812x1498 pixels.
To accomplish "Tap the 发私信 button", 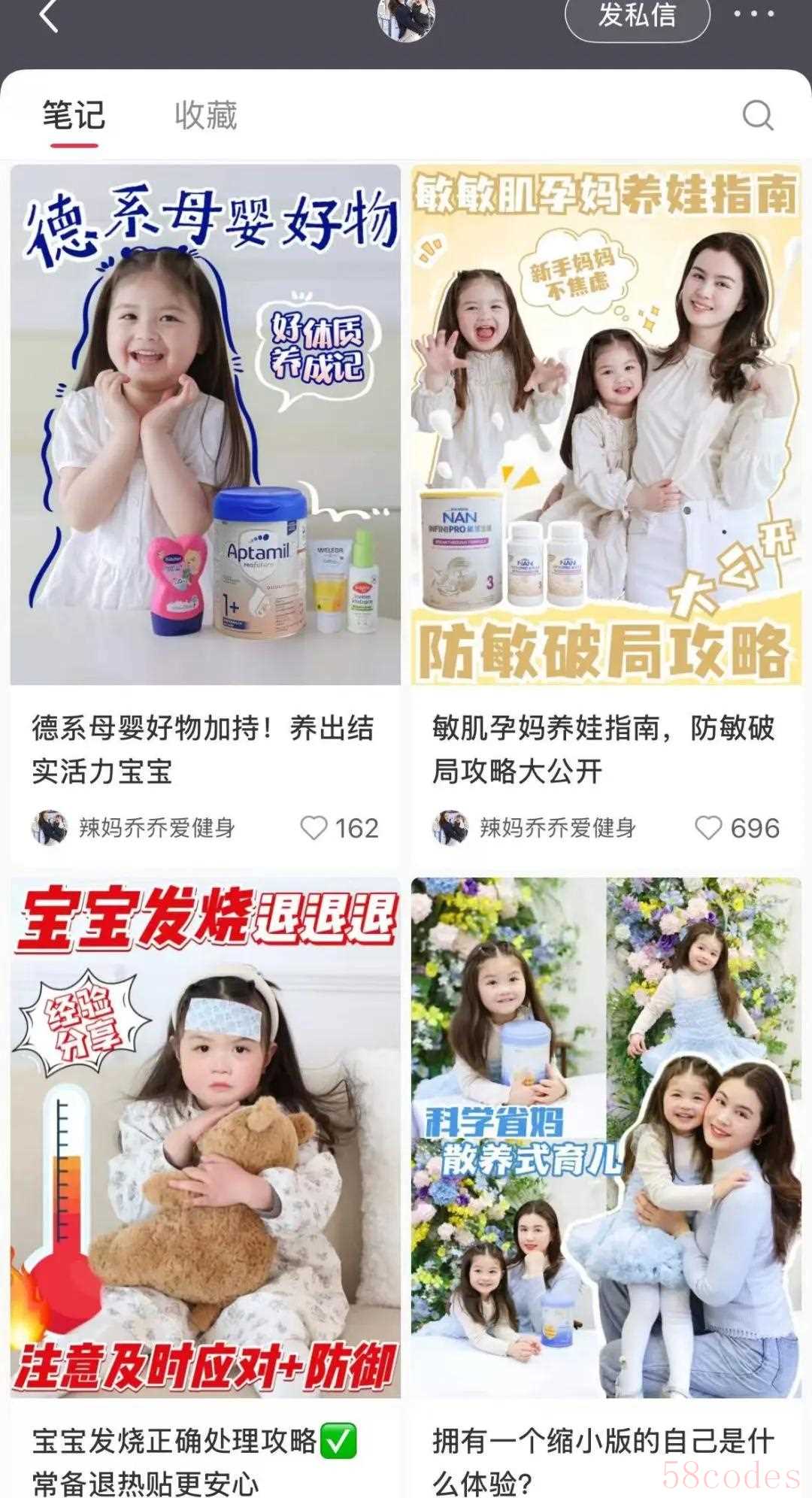I will pos(637,15).
